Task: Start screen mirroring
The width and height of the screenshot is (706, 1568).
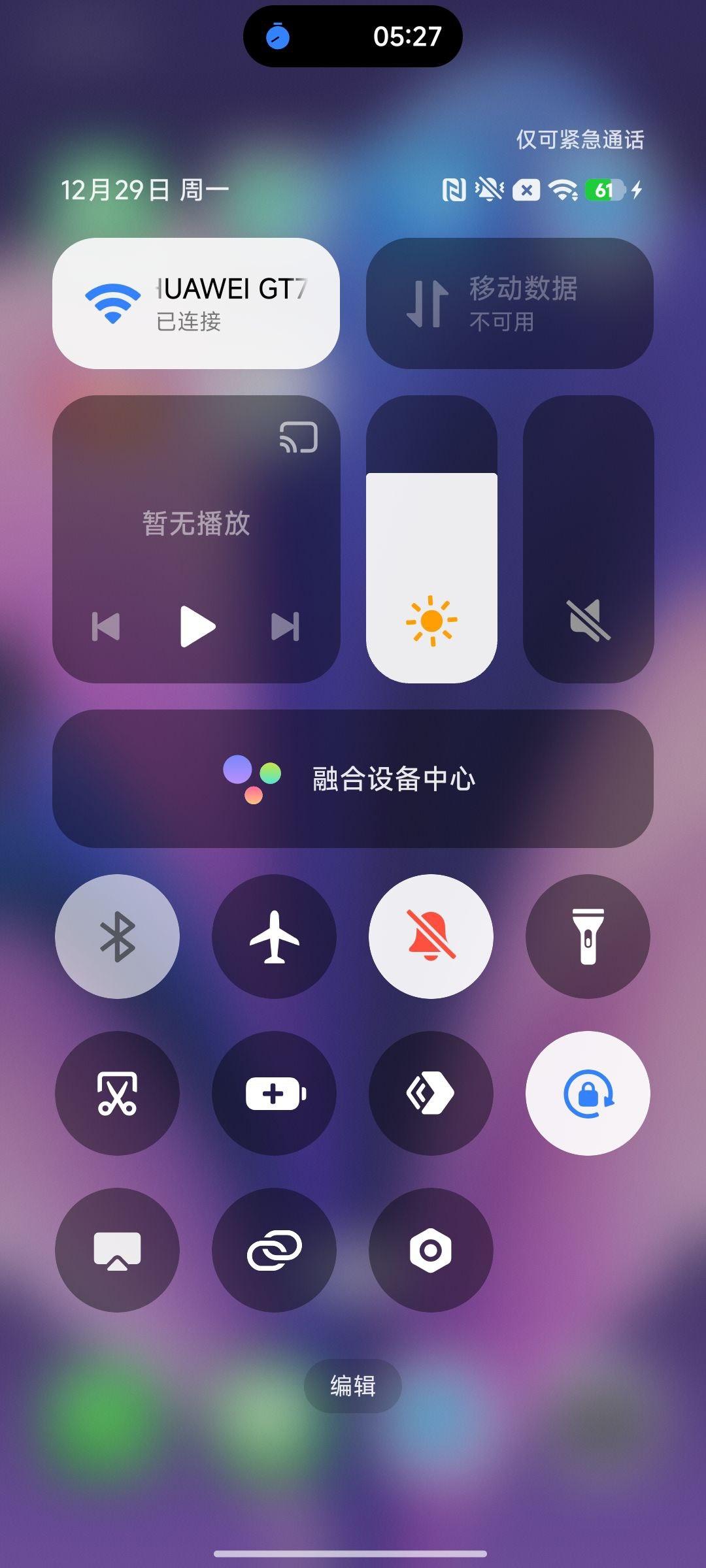Action: pyautogui.click(x=118, y=1250)
